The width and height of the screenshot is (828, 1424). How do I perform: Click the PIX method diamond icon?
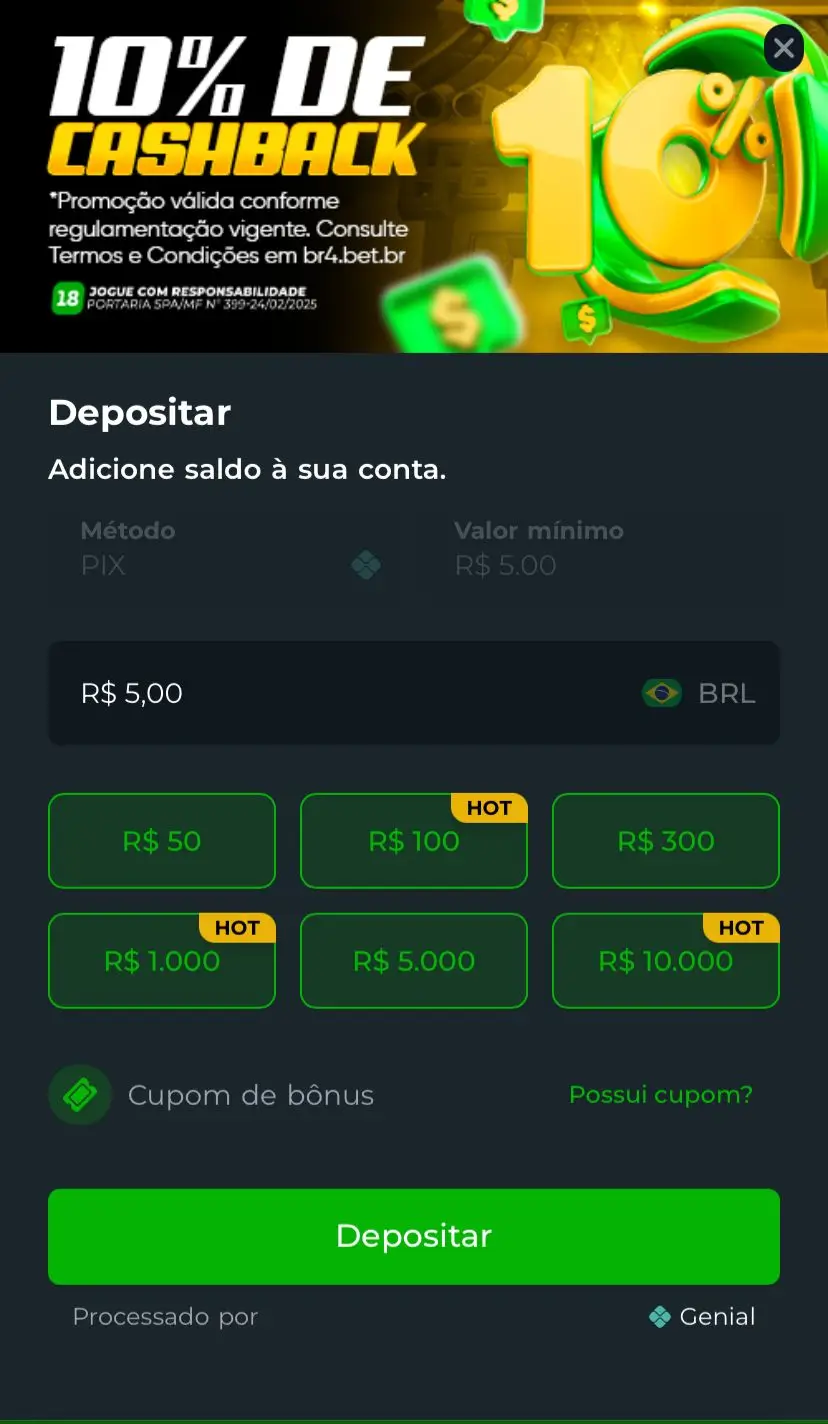click(367, 565)
